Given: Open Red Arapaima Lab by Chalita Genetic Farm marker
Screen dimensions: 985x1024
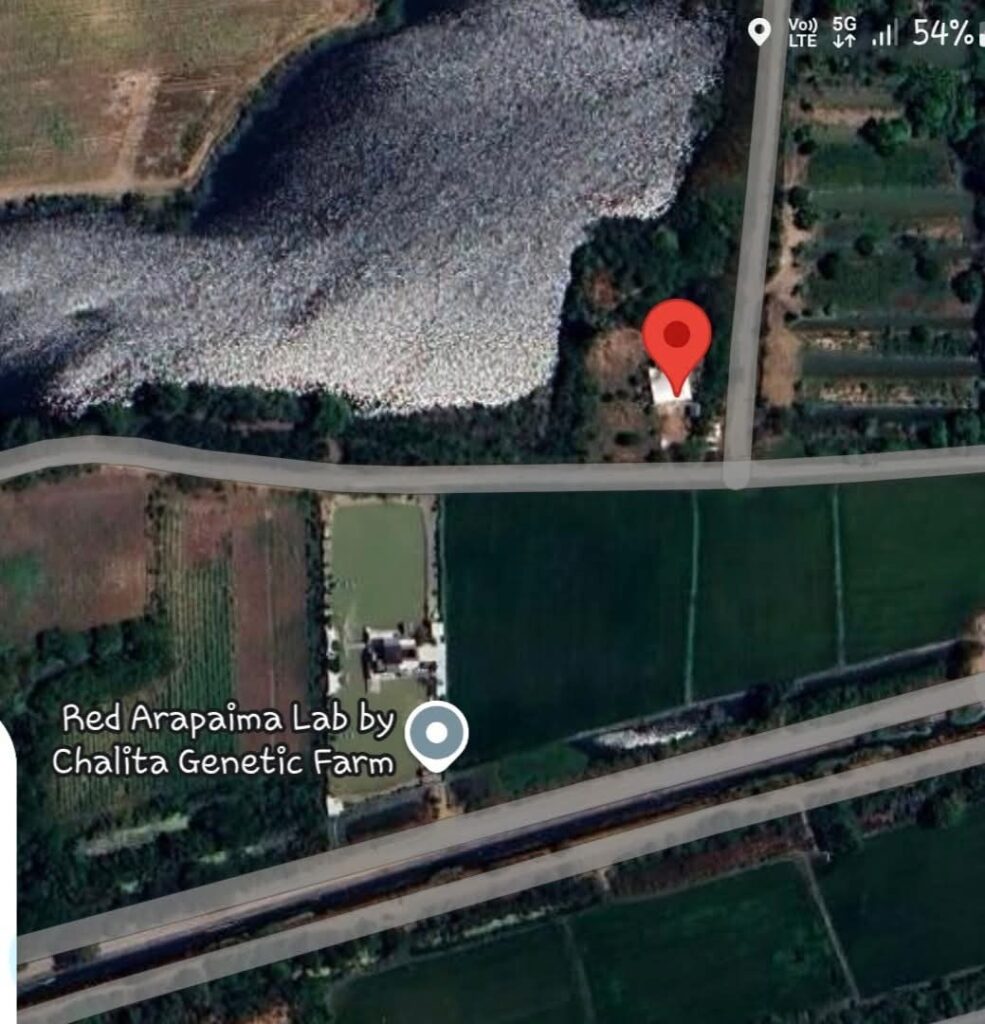Looking at the screenshot, I should [x=436, y=735].
